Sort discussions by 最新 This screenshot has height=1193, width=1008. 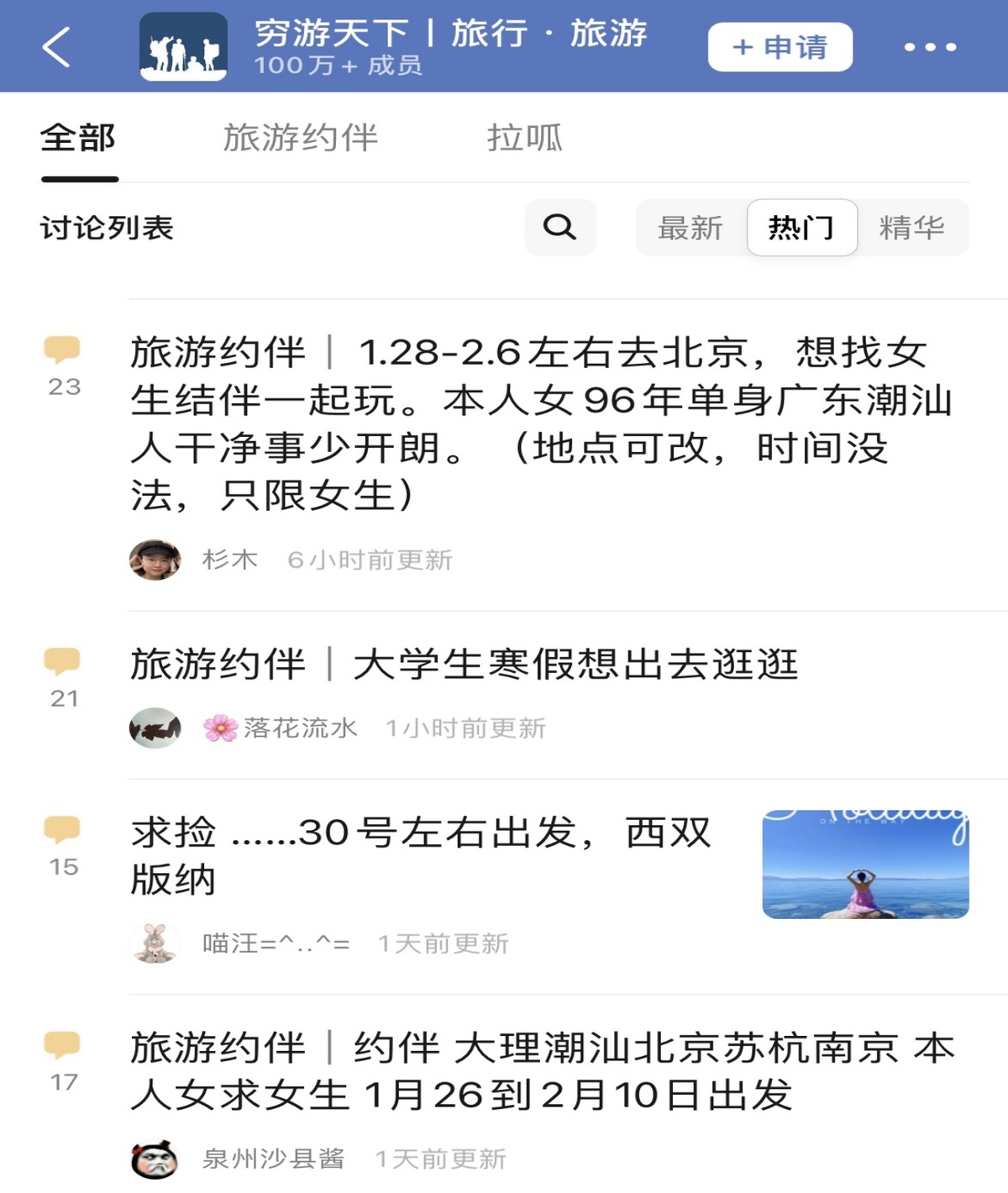coord(690,227)
